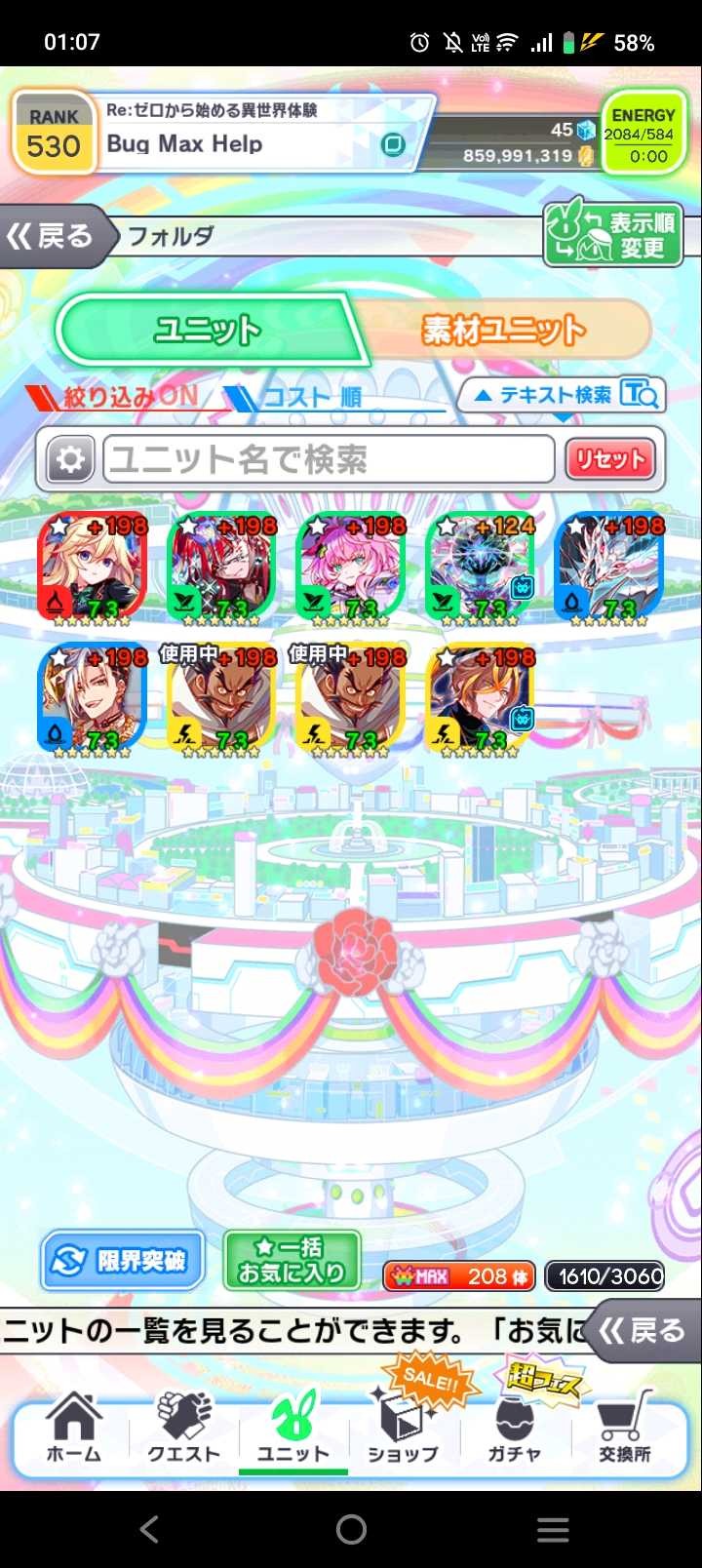Image resolution: width=702 pixels, height=1568 pixels.
Task: Select the ユニット tab
Action: tap(207, 331)
